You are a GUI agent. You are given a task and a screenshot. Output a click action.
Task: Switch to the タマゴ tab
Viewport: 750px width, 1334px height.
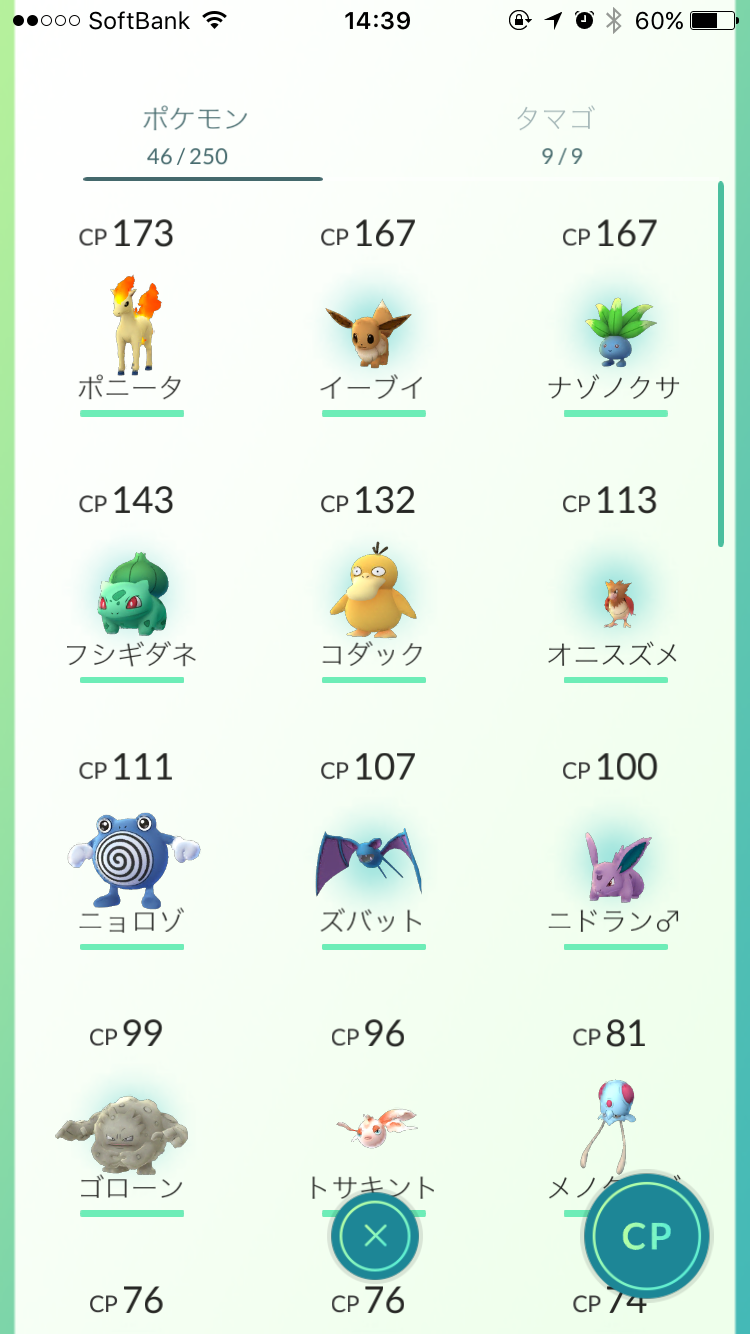(x=556, y=135)
